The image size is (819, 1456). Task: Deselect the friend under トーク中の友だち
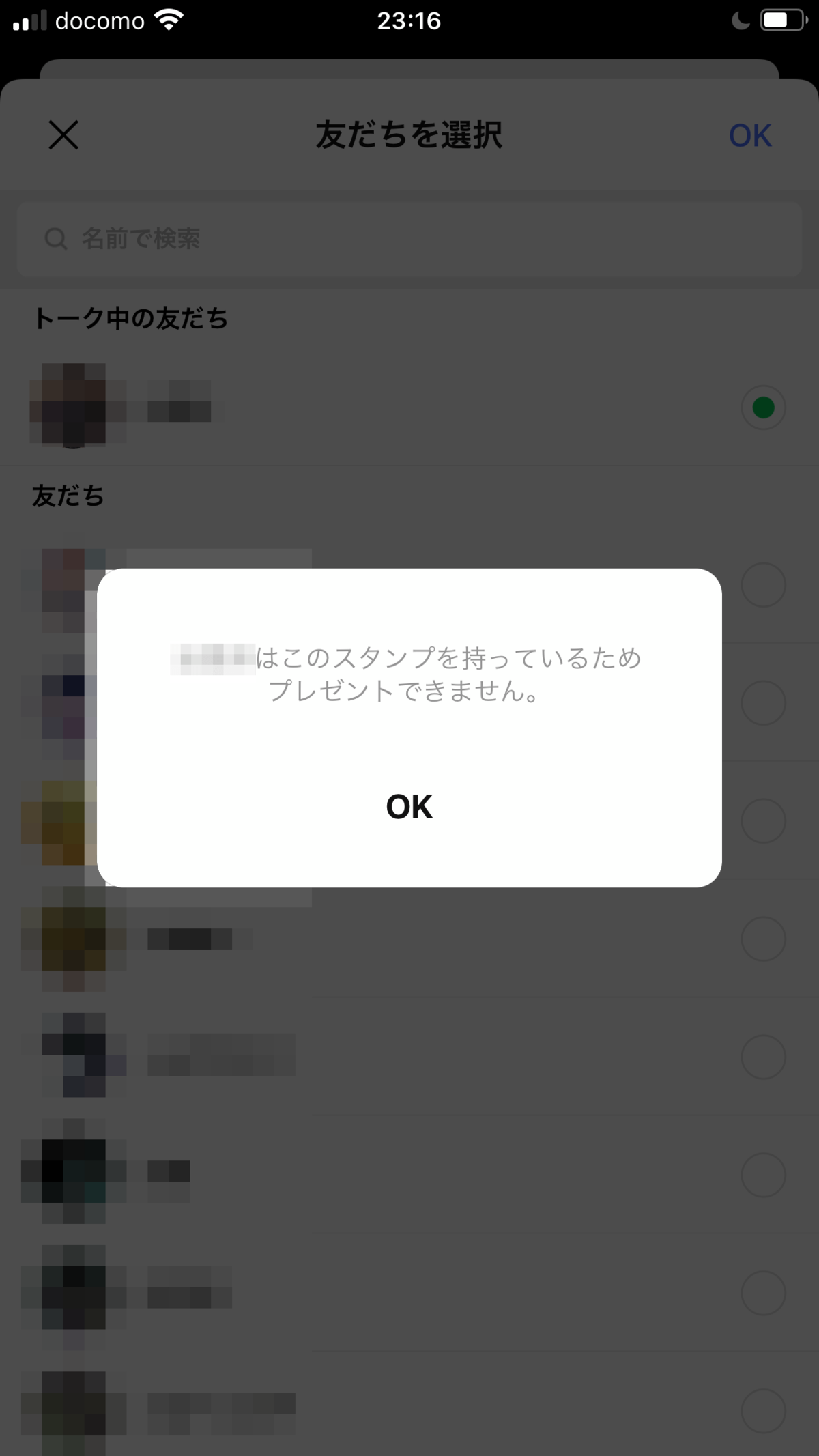pyautogui.click(x=762, y=408)
